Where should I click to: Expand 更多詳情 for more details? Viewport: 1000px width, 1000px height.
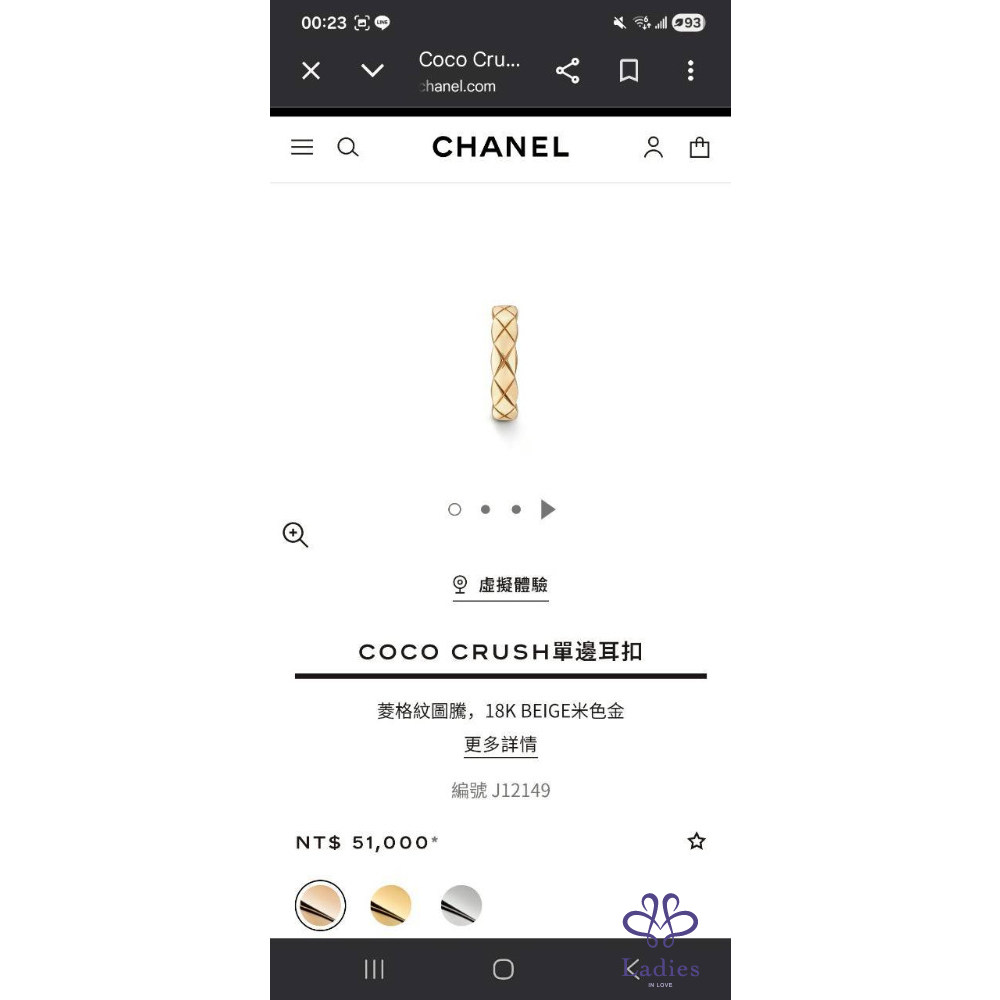point(500,745)
